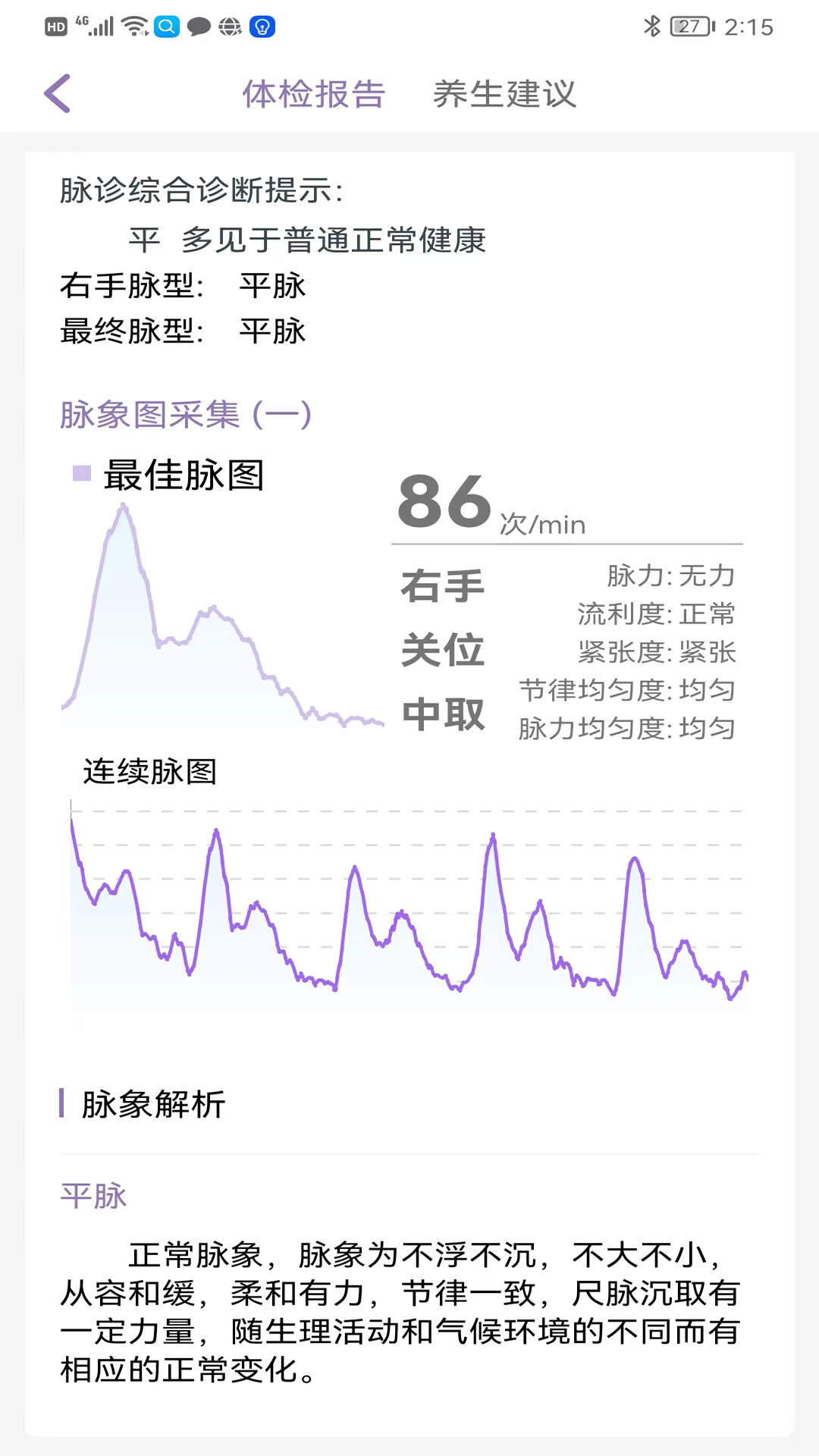
Task: Open the blue search icon in status bar
Action: (168, 27)
